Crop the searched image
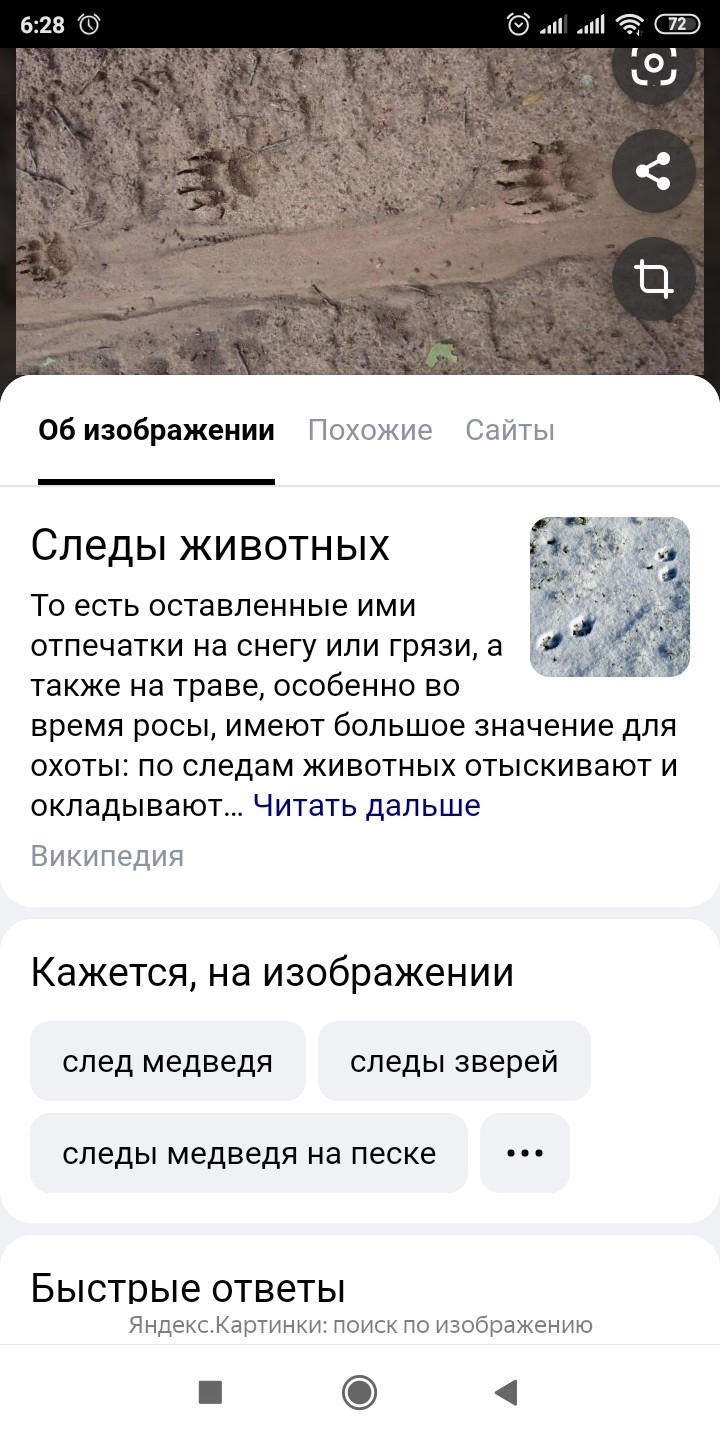Viewport: 720px width, 1440px height. point(653,279)
